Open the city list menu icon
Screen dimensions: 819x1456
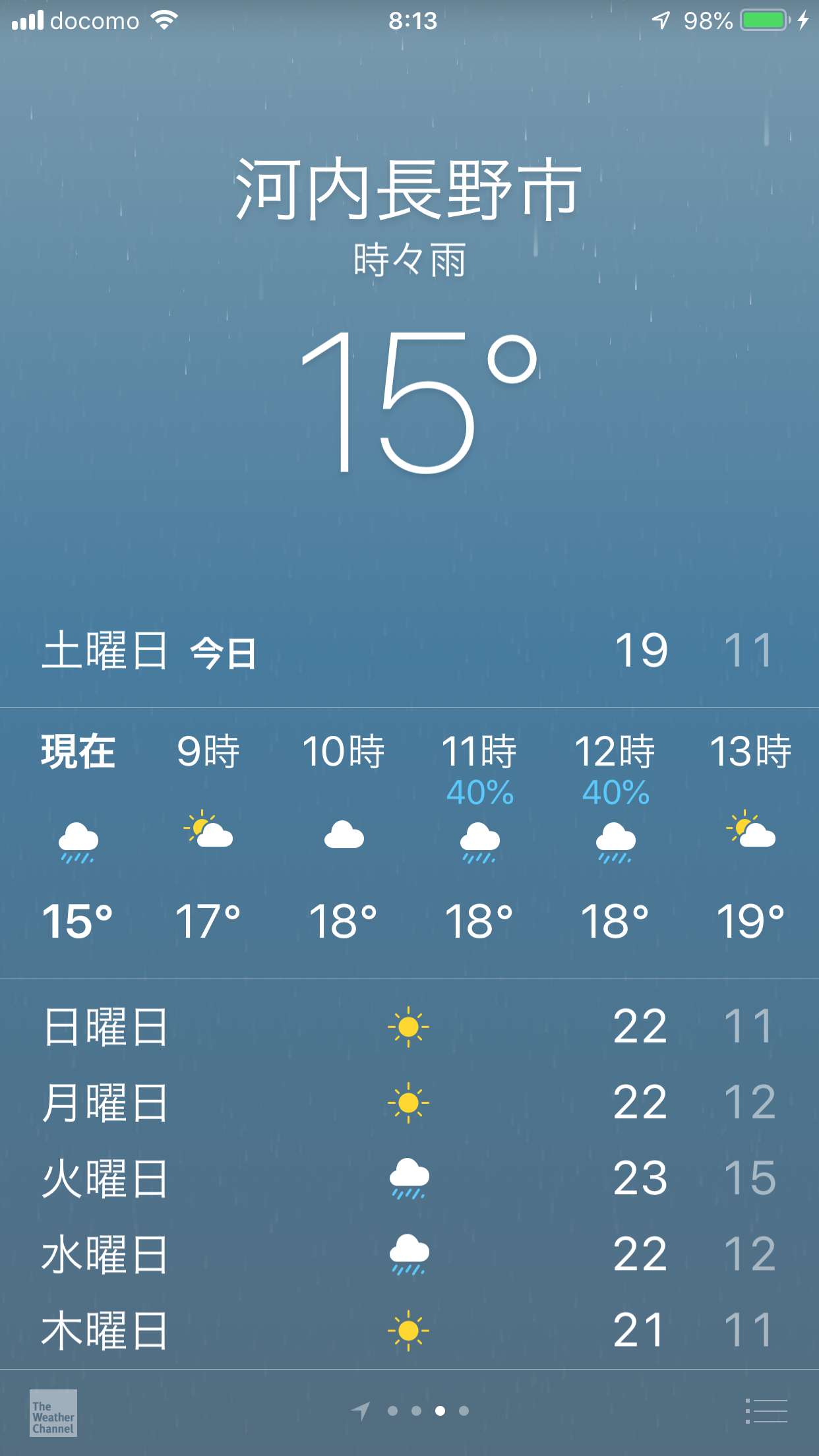(766, 1411)
